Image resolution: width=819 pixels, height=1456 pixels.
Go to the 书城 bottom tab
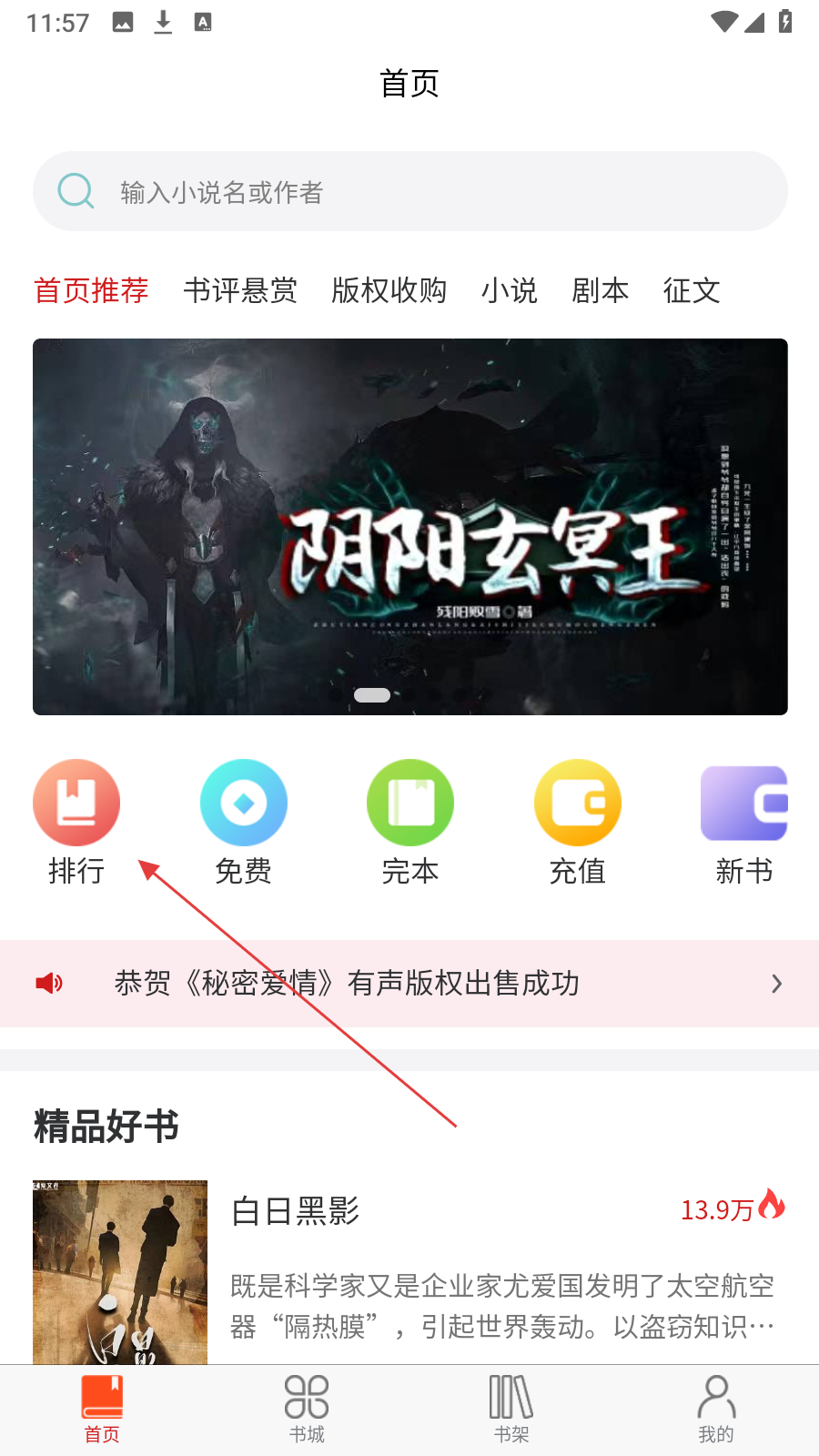[307, 1410]
